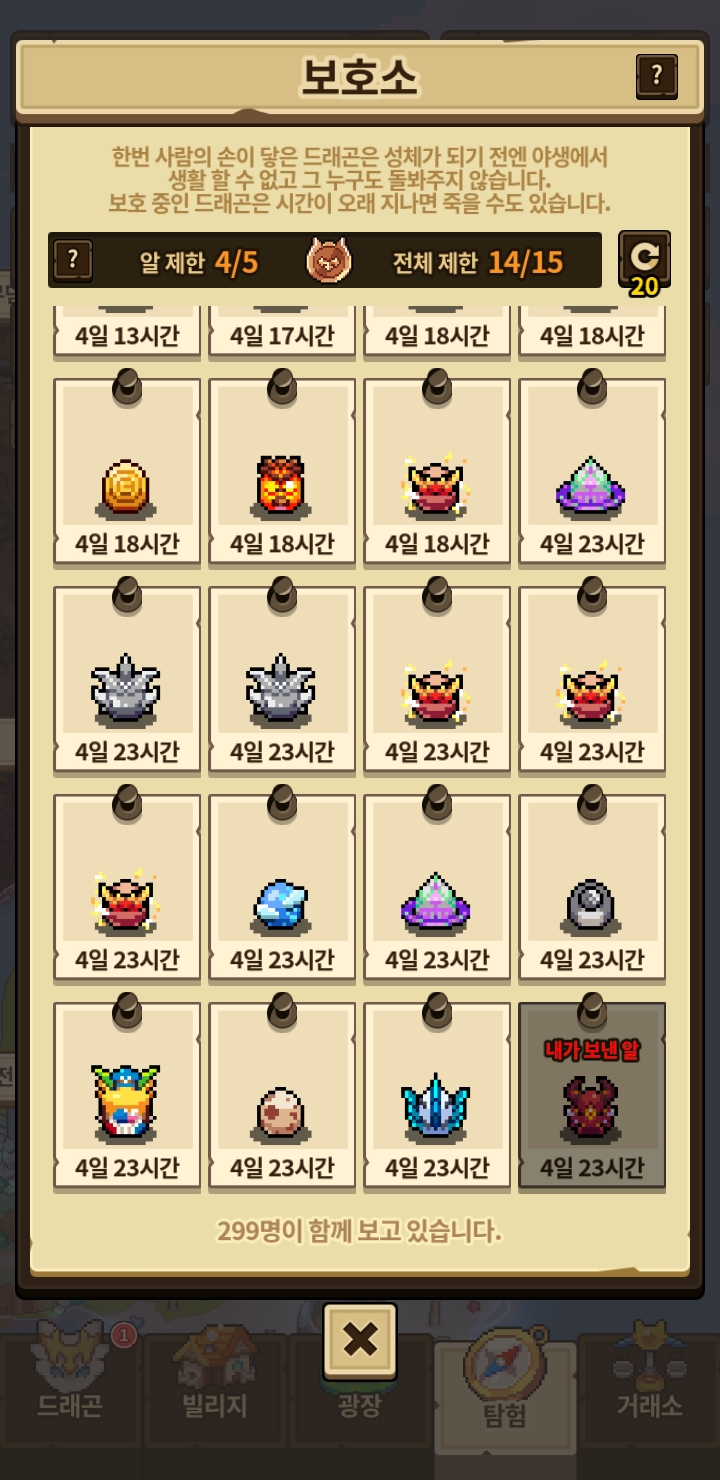Select the blue crystal egg card
The height and width of the screenshot is (1480, 720).
282,886
